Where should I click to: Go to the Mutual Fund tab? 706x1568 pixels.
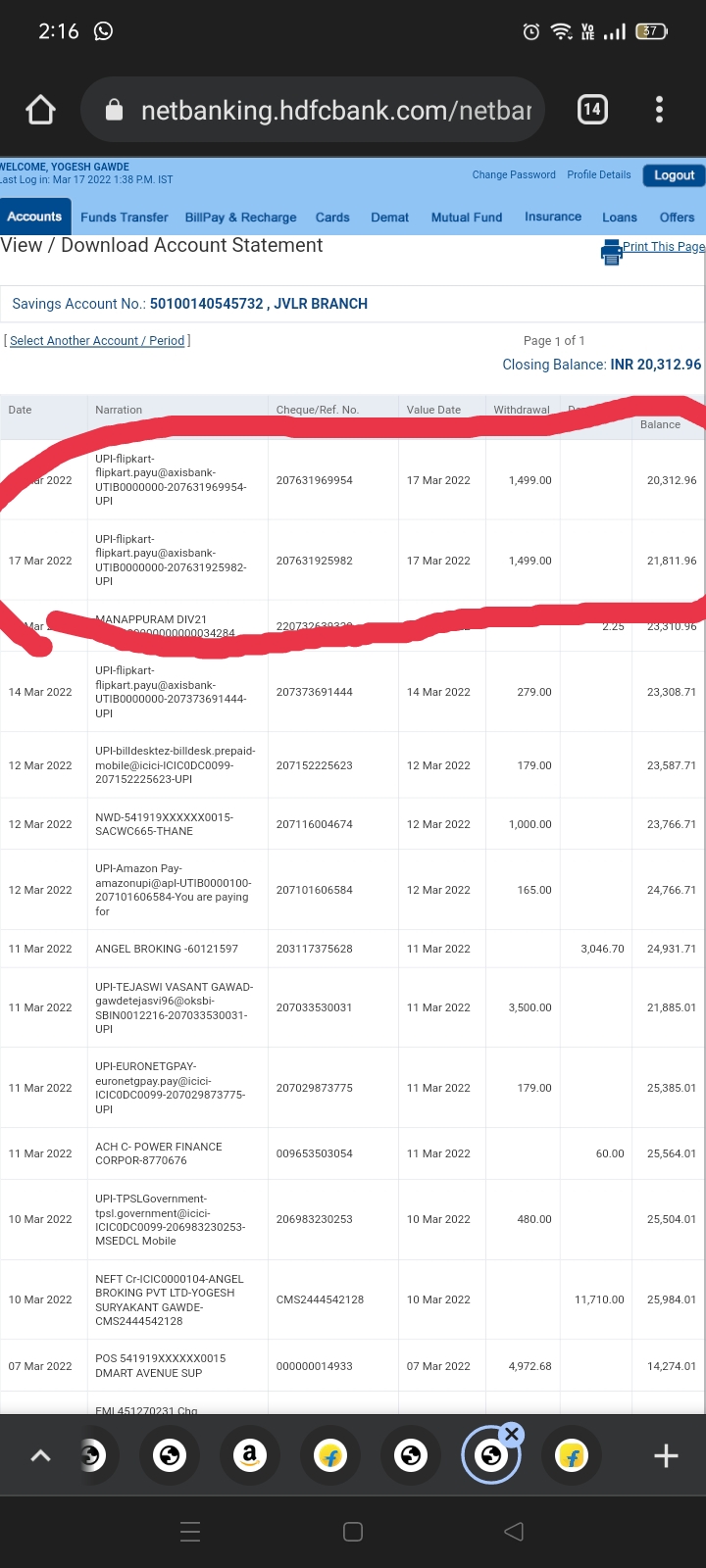click(466, 218)
